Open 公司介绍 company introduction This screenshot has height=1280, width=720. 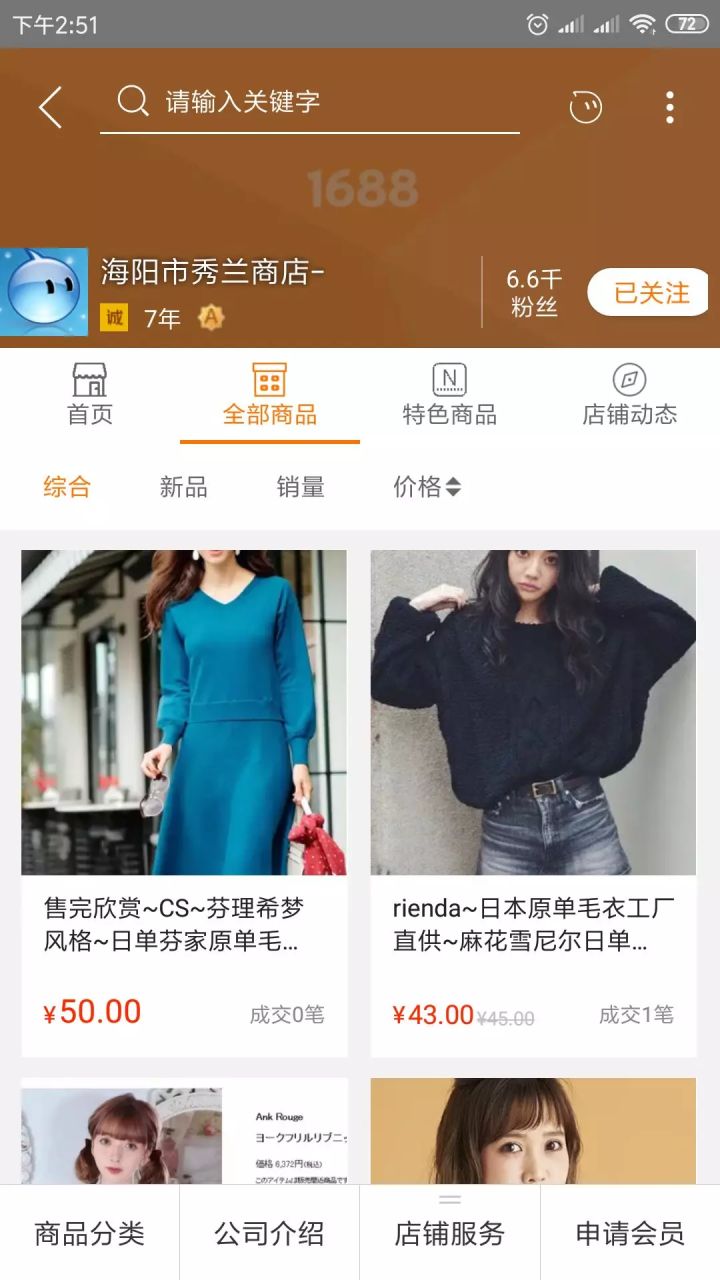tap(268, 1236)
